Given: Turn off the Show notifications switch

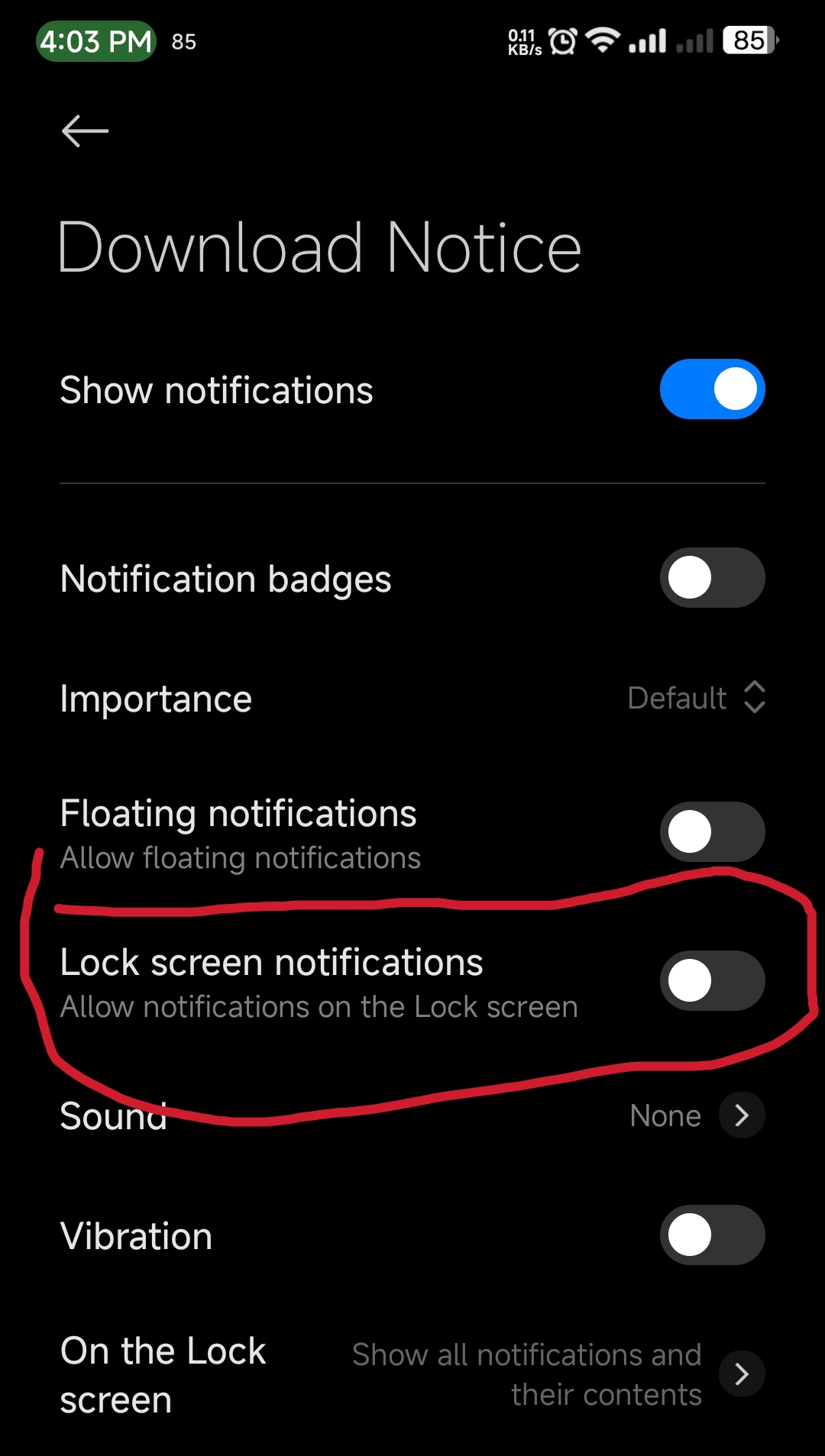Looking at the screenshot, I should [712, 389].
